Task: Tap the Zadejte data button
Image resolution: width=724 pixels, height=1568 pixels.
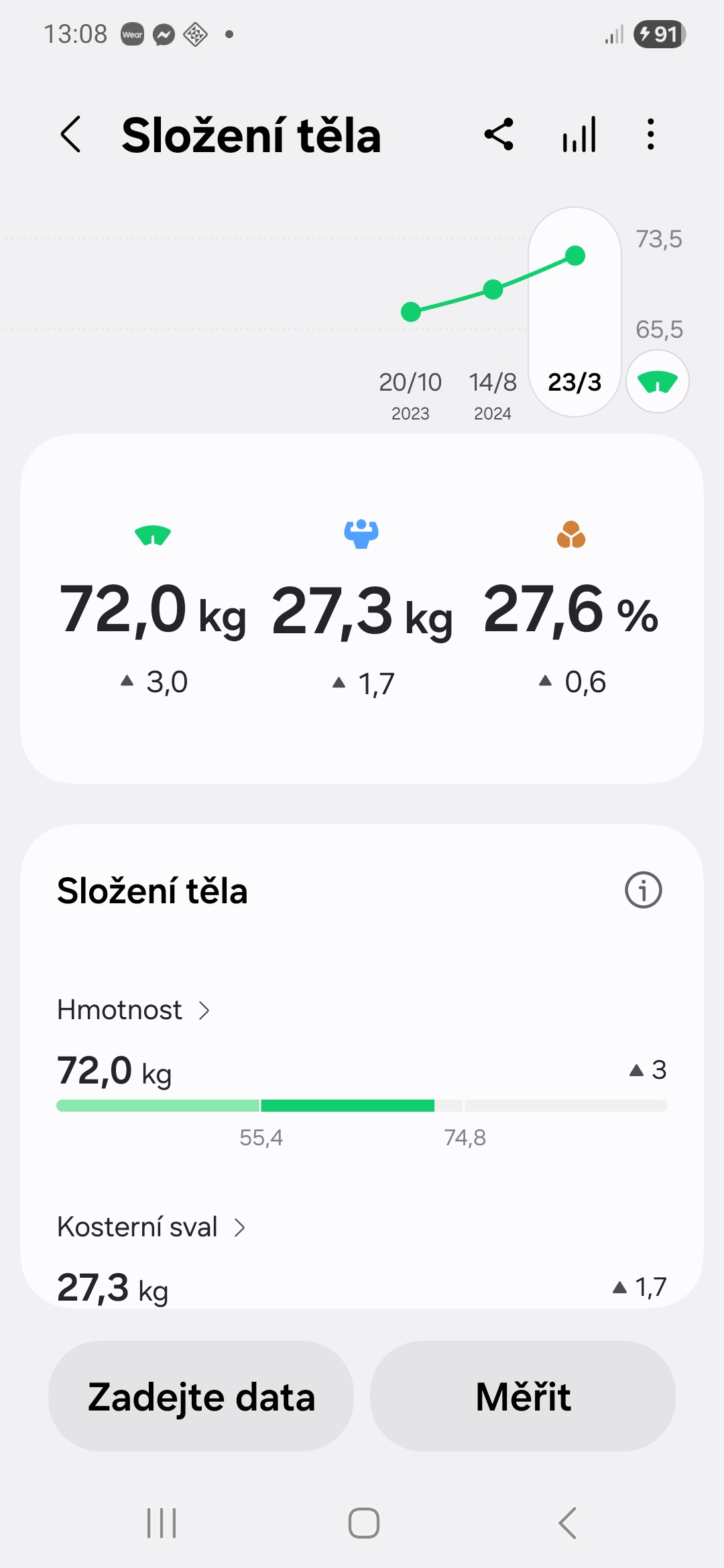Action: pos(201,1396)
